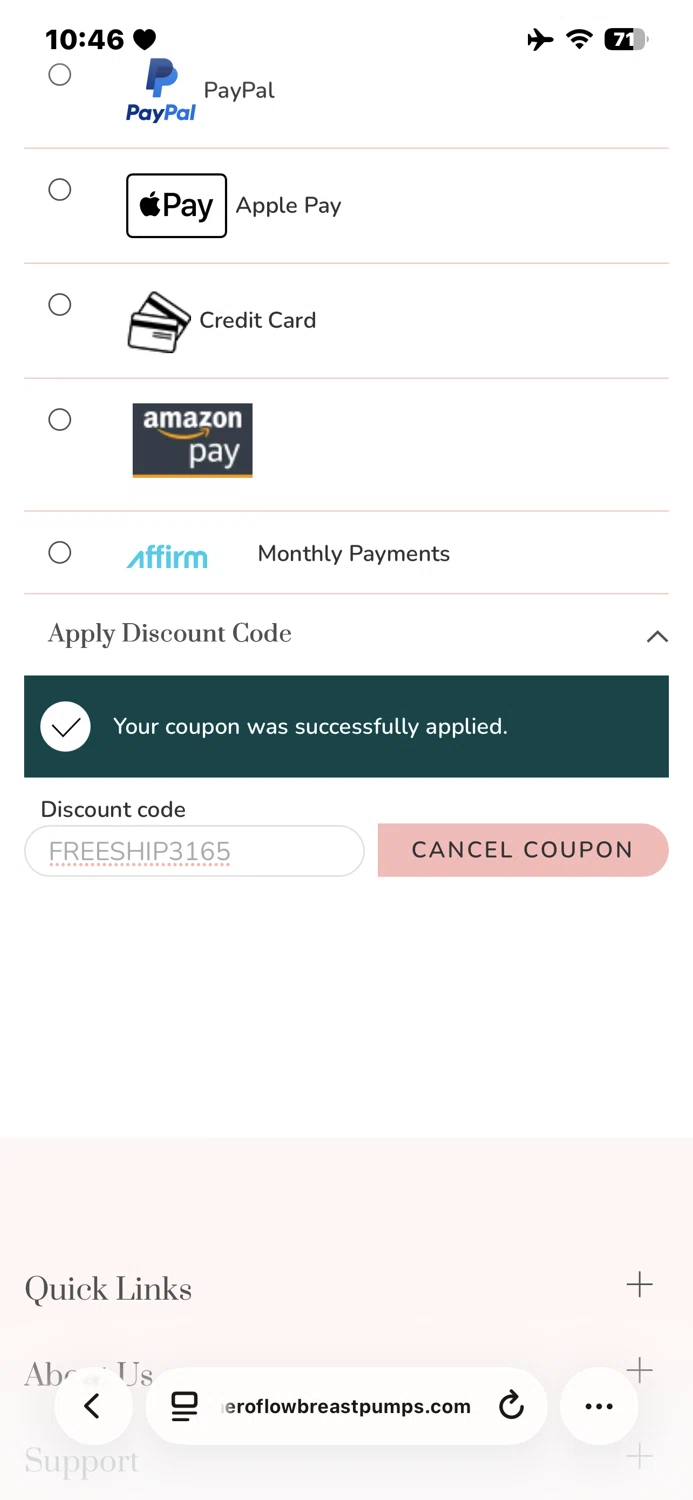Screen dimensions: 693x1500
Task: Expand the Quick Links footer section
Action: pos(639,1285)
